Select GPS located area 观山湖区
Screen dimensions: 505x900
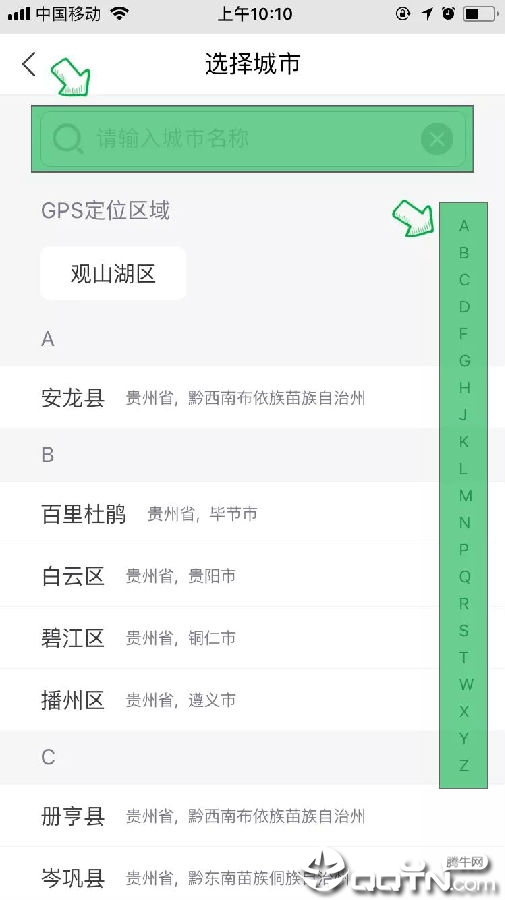pos(113,274)
